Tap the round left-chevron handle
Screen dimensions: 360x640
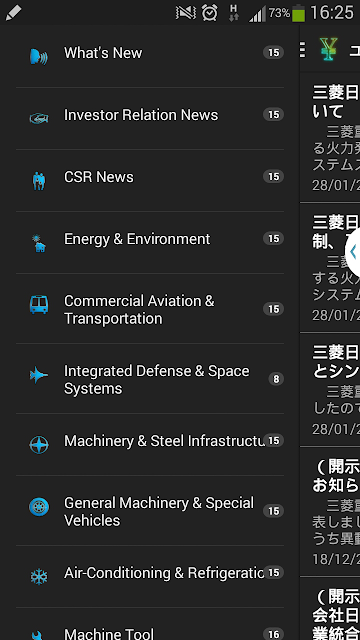(x=353, y=251)
